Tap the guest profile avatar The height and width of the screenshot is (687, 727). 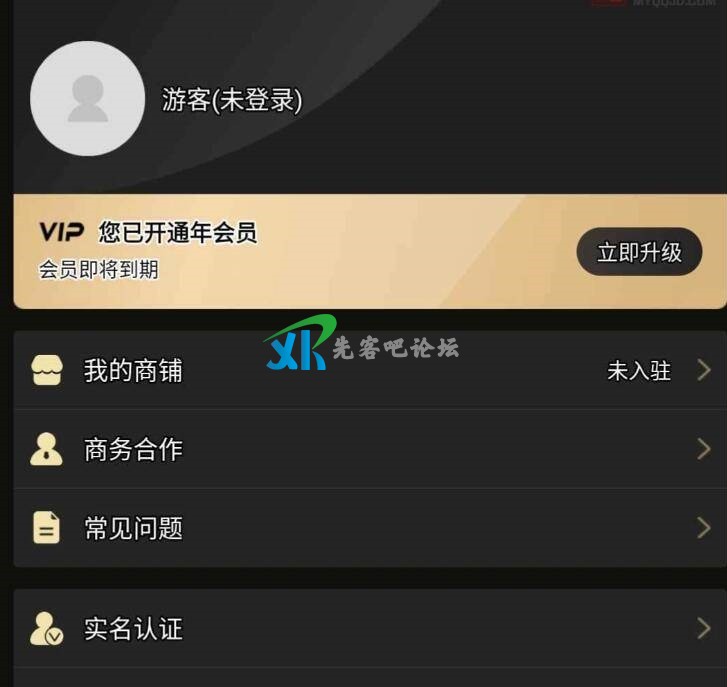[87, 99]
